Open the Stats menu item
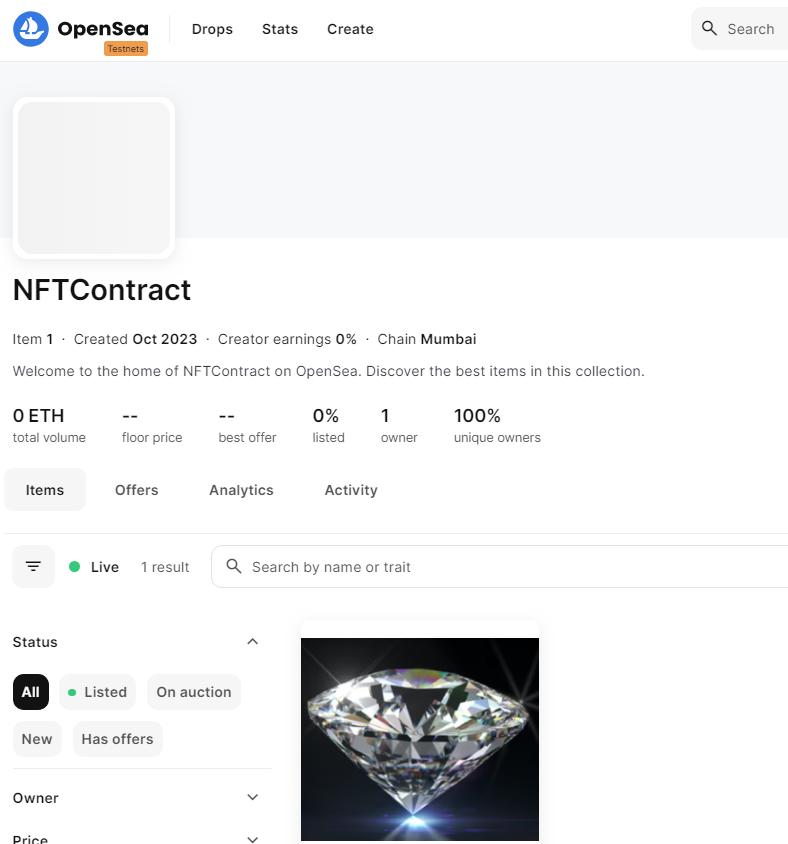788x844 pixels. tap(279, 28)
